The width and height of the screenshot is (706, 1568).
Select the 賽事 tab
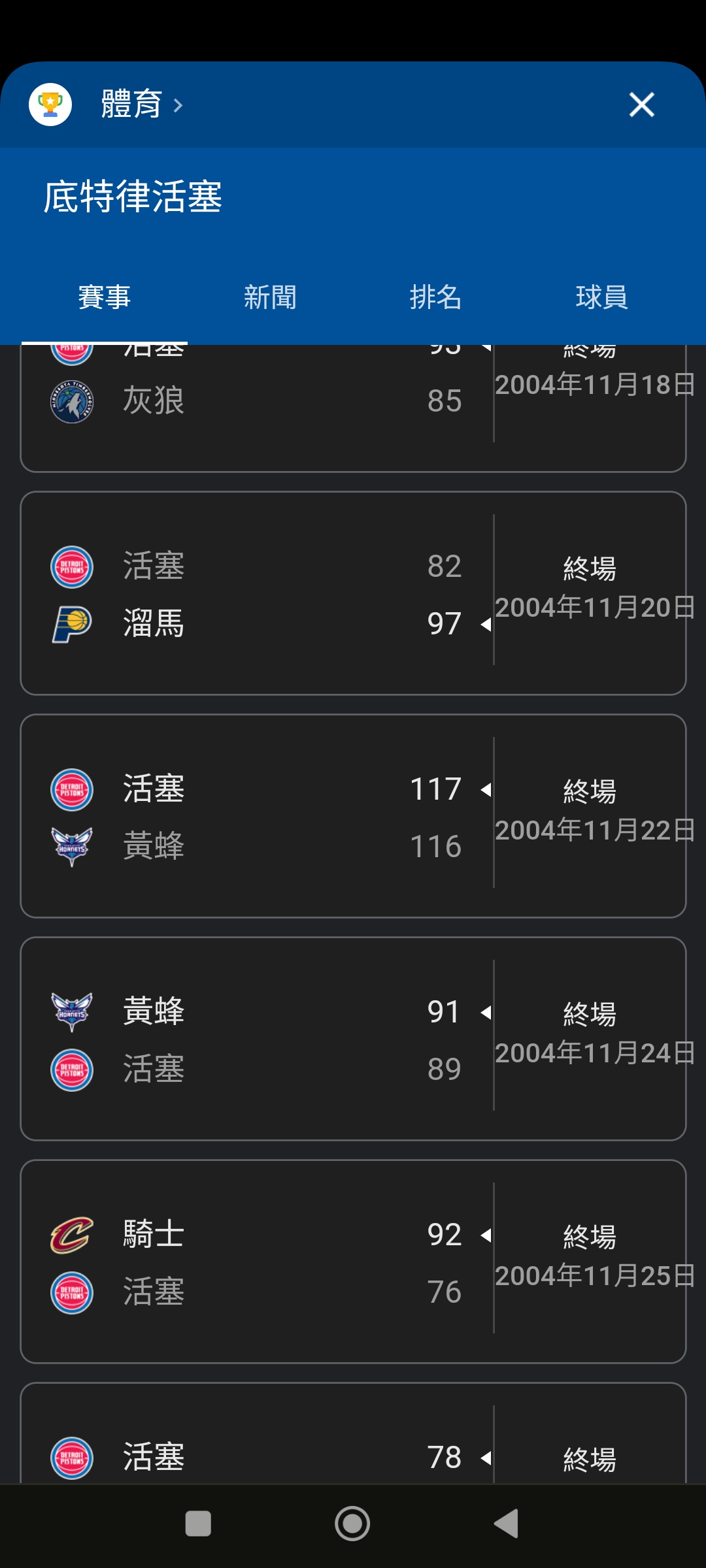pos(105,297)
